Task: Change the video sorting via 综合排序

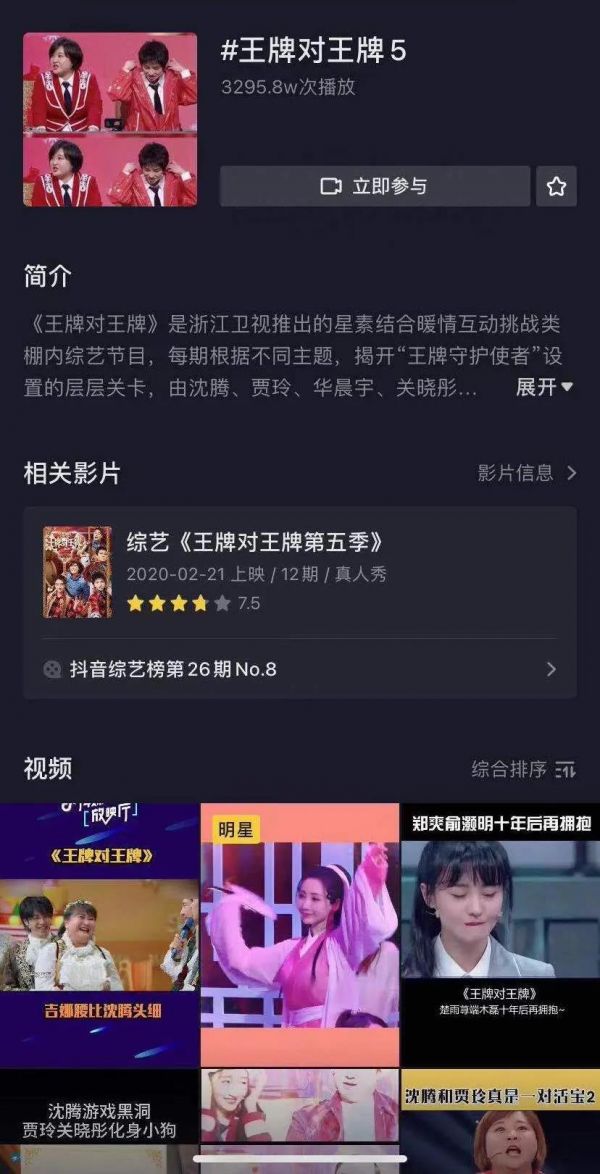Action: (523, 769)
